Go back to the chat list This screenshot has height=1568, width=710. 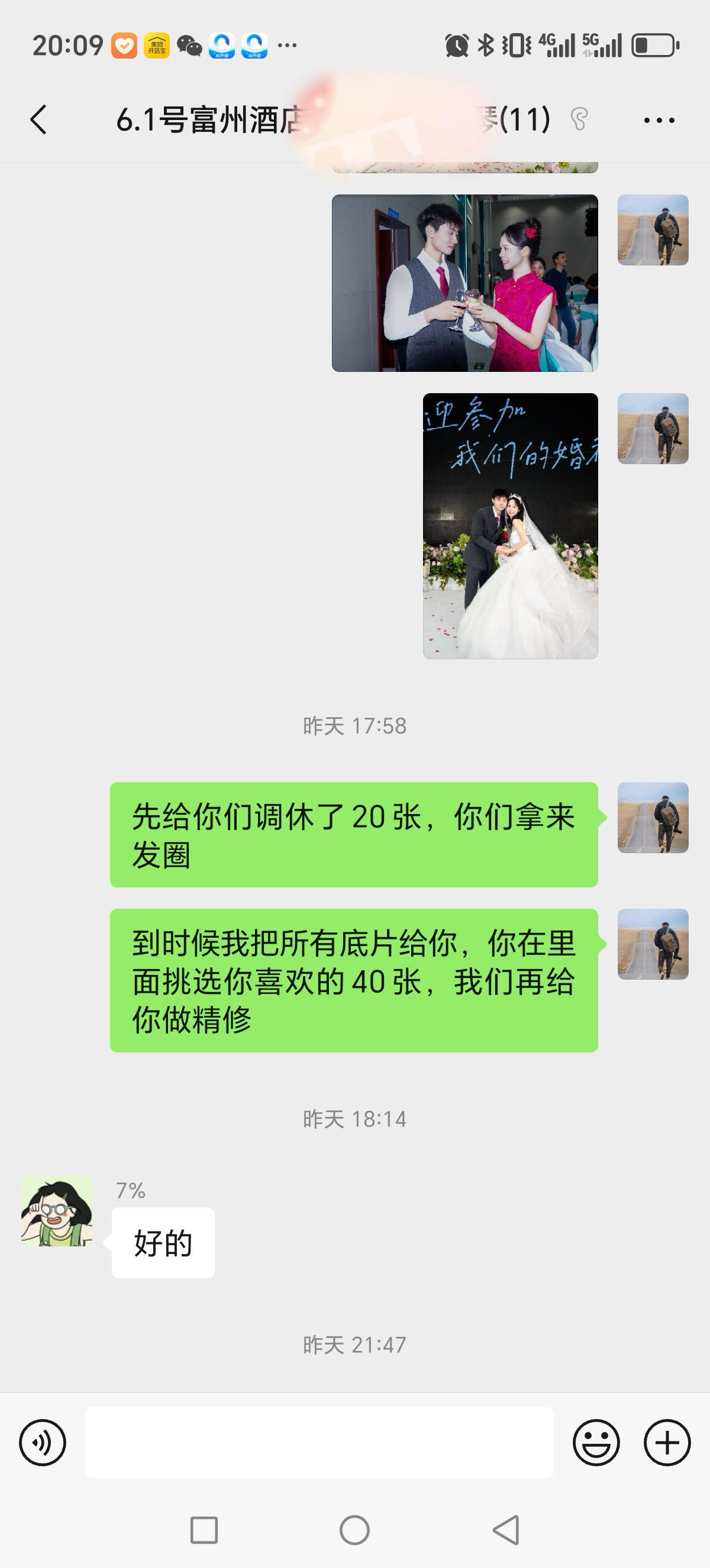click(x=38, y=119)
